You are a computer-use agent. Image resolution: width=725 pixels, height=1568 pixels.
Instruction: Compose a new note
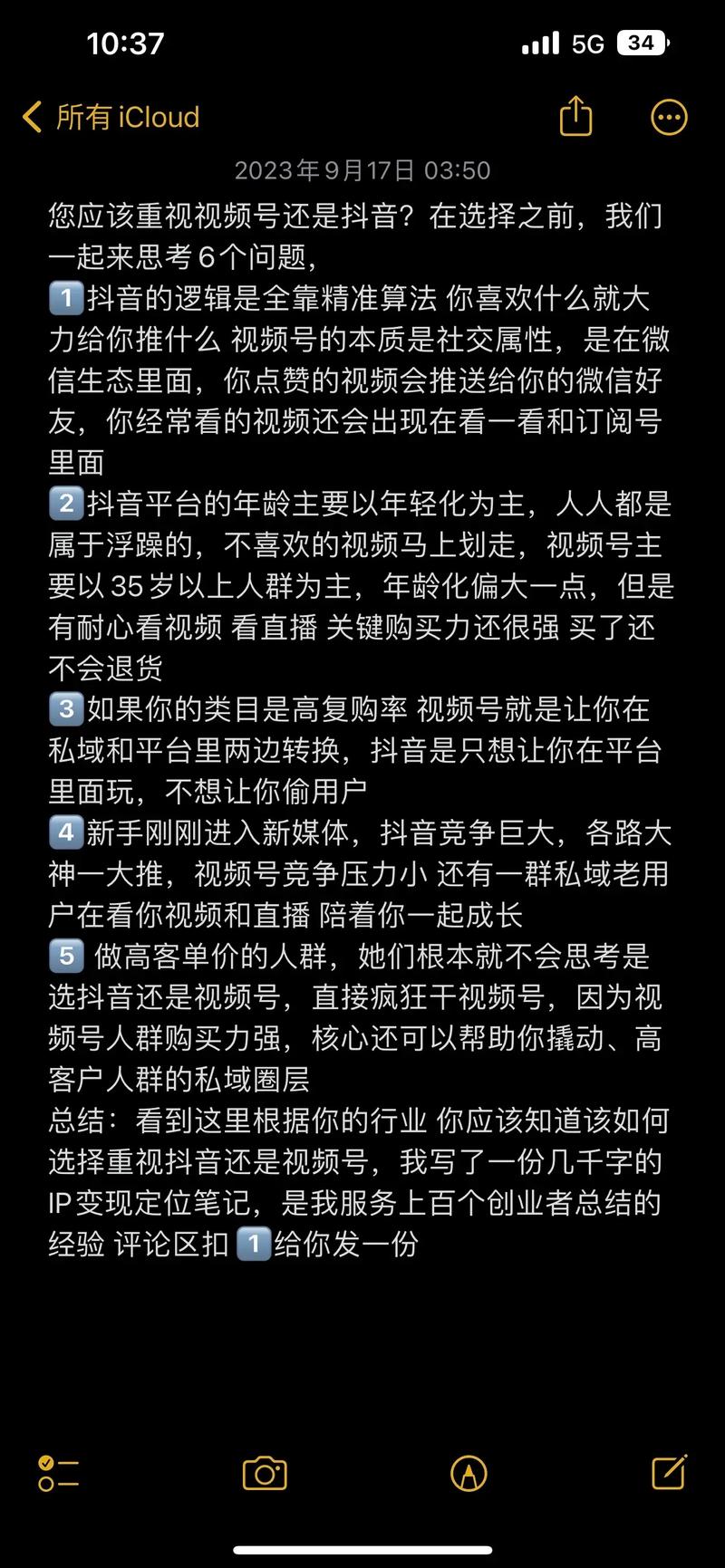(670, 1472)
